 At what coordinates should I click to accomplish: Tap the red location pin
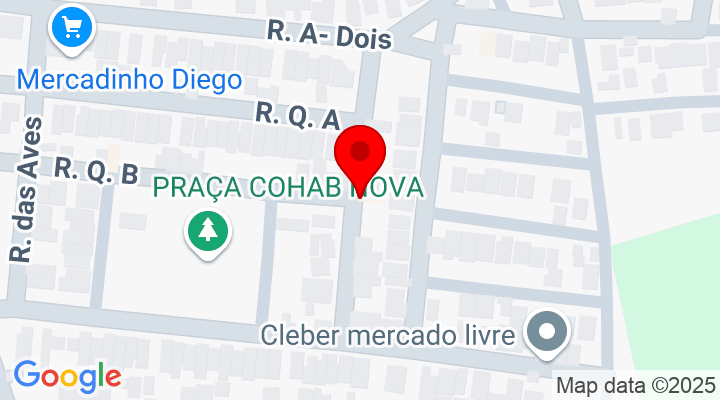(x=360, y=155)
